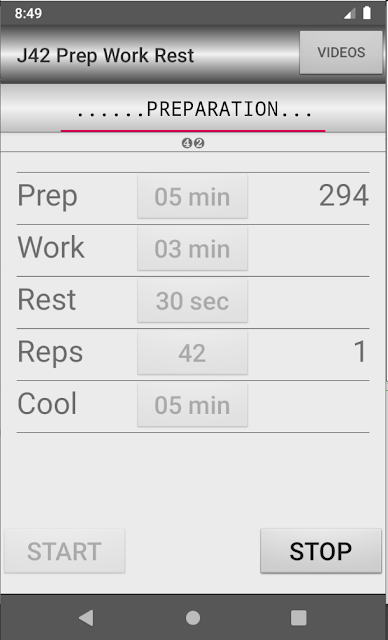Stop the running timer

click(321, 551)
